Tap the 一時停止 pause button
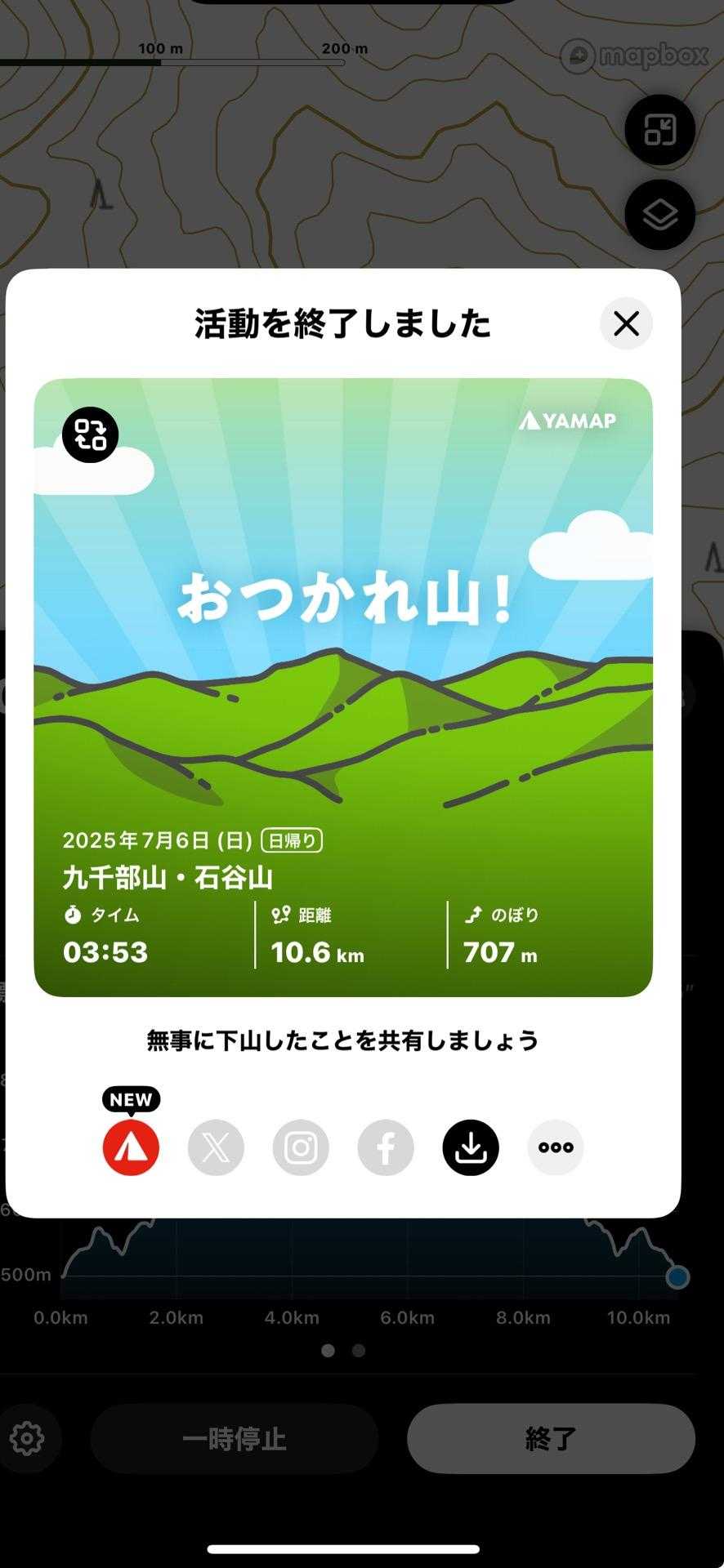The width and height of the screenshot is (724, 1568). click(235, 1438)
